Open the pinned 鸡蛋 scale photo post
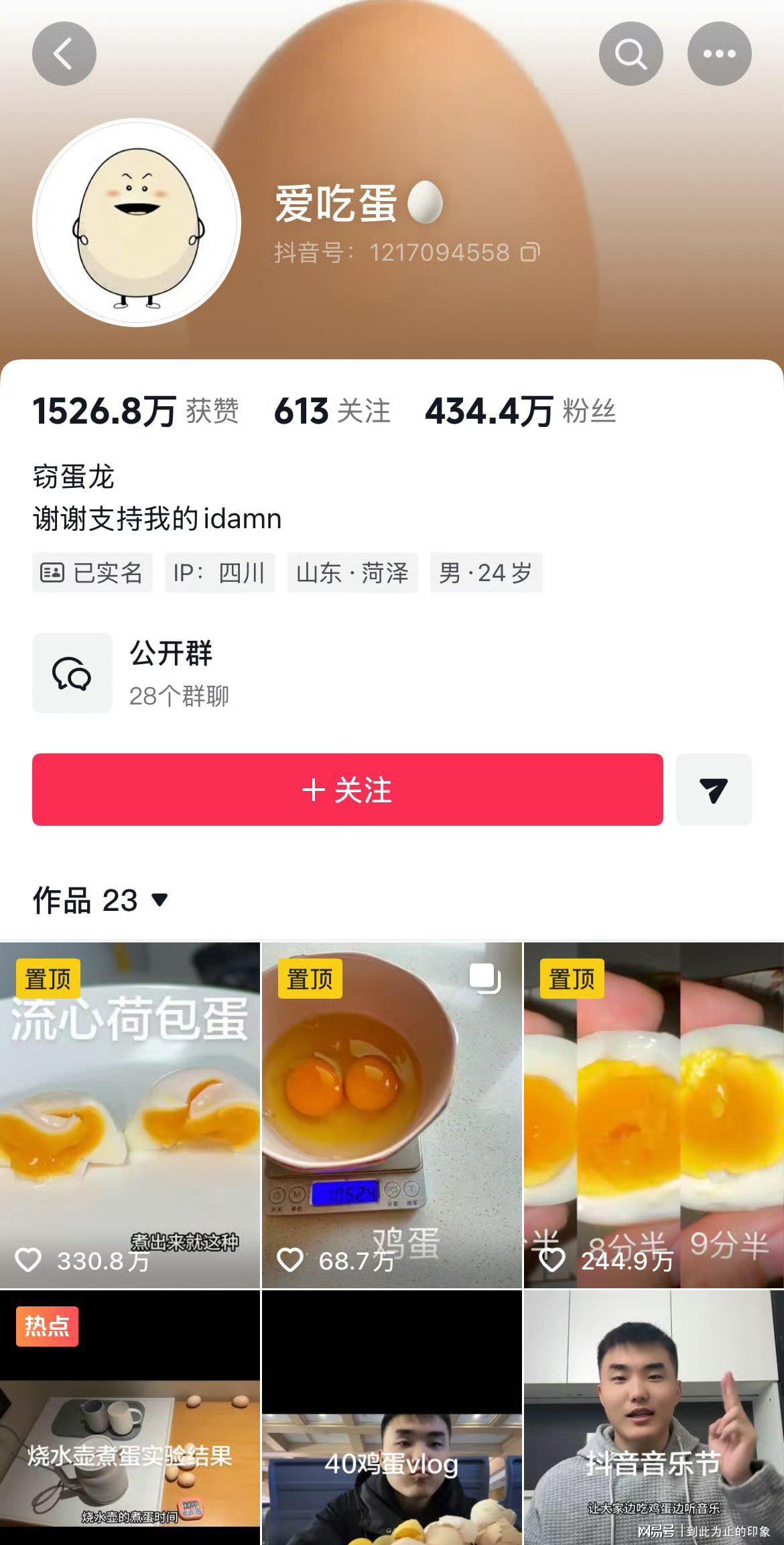This screenshot has height=1545, width=784. coord(391,1115)
